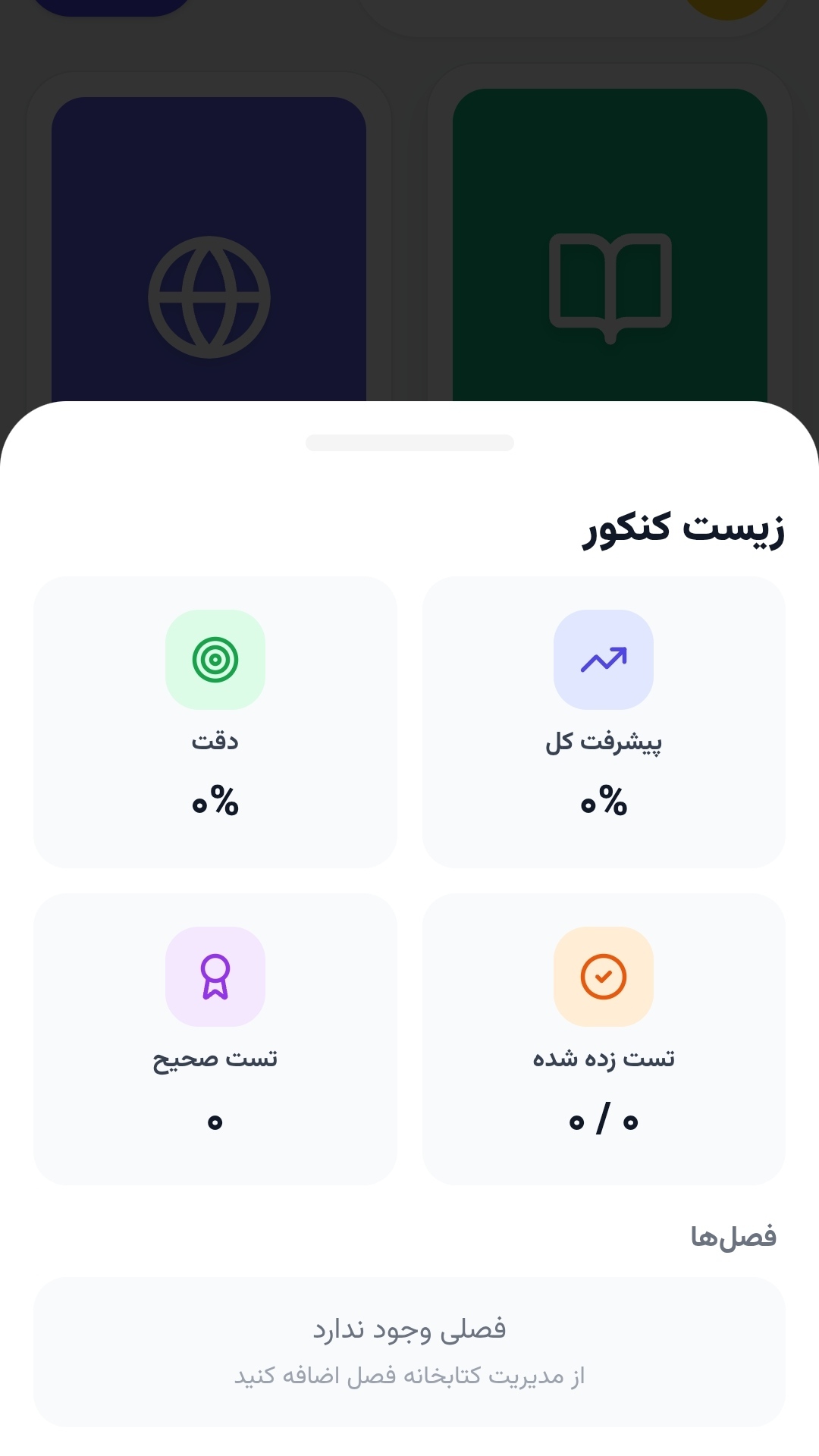Open the پیشرفت کل statistics card

pyautogui.click(x=604, y=722)
